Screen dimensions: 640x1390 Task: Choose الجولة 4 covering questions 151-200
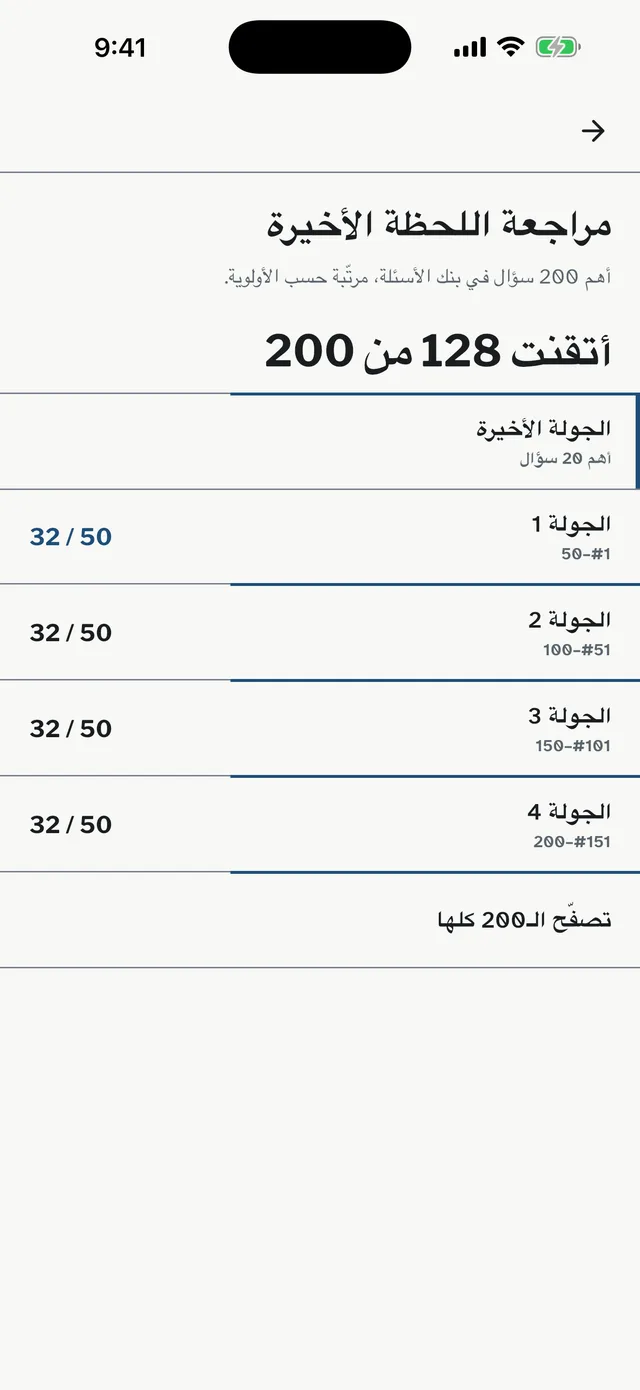(320, 826)
